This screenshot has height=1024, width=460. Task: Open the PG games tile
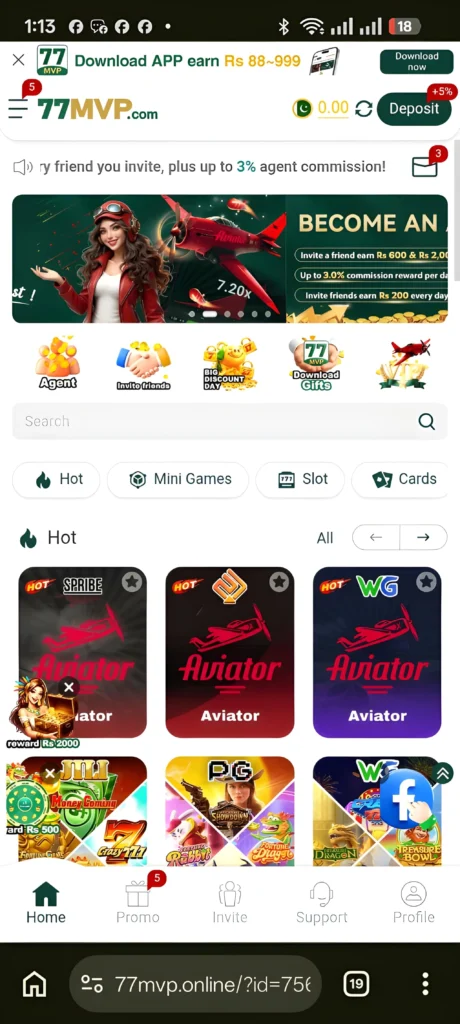[230, 811]
